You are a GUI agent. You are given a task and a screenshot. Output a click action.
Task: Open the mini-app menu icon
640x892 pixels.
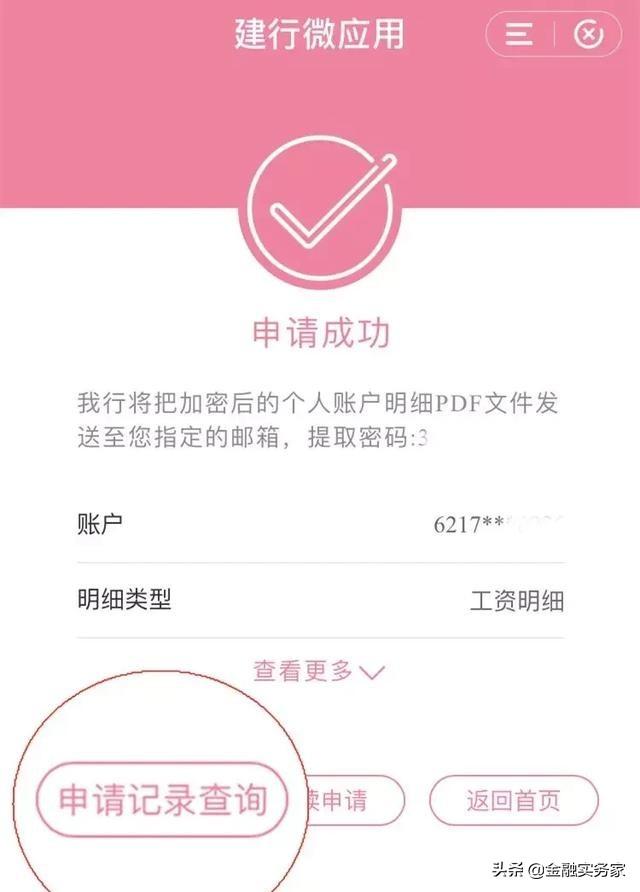tap(518, 34)
